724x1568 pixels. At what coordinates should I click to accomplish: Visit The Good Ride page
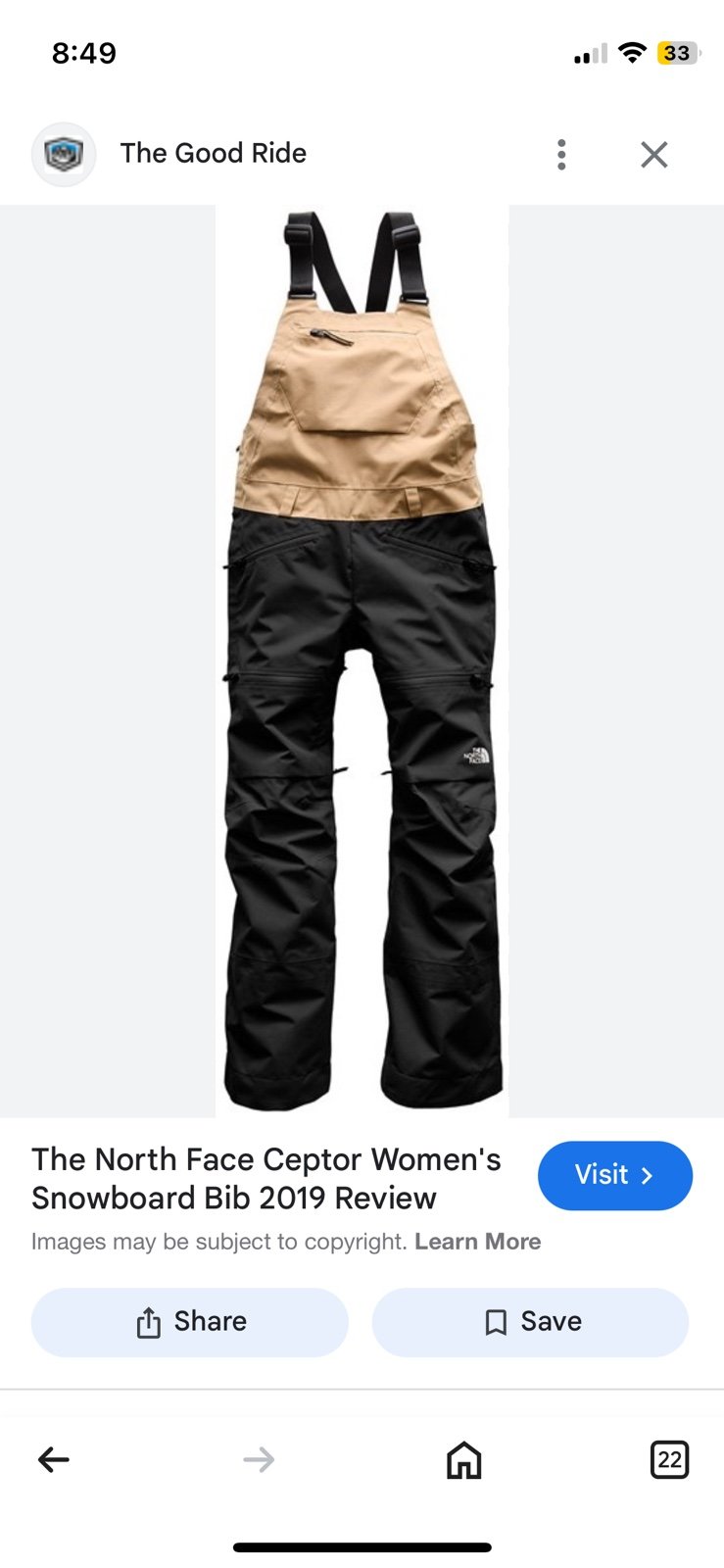click(x=615, y=1175)
